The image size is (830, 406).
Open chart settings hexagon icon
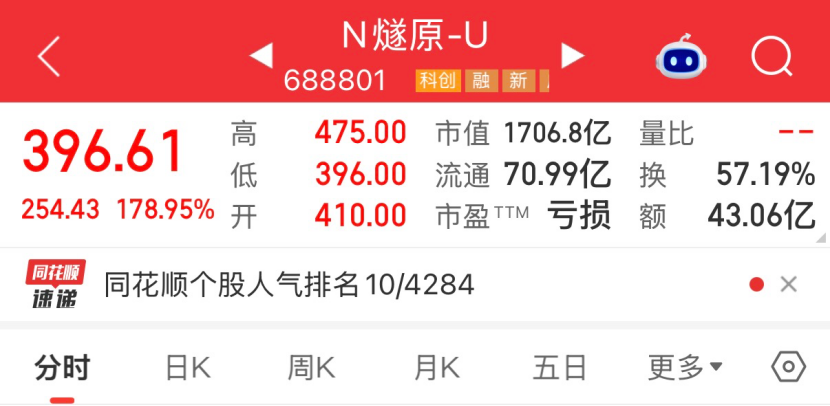(788, 367)
